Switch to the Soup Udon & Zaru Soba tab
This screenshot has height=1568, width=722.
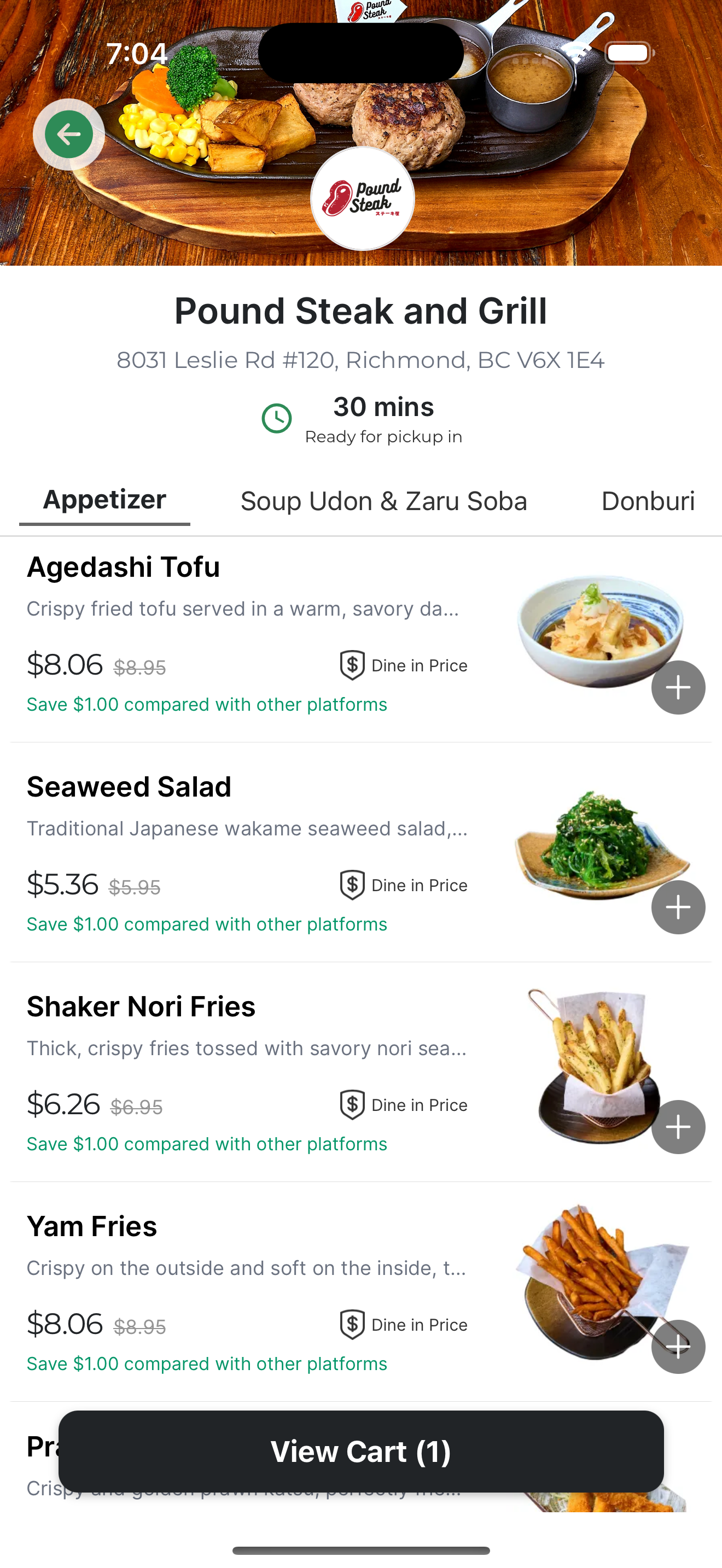[x=383, y=500]
